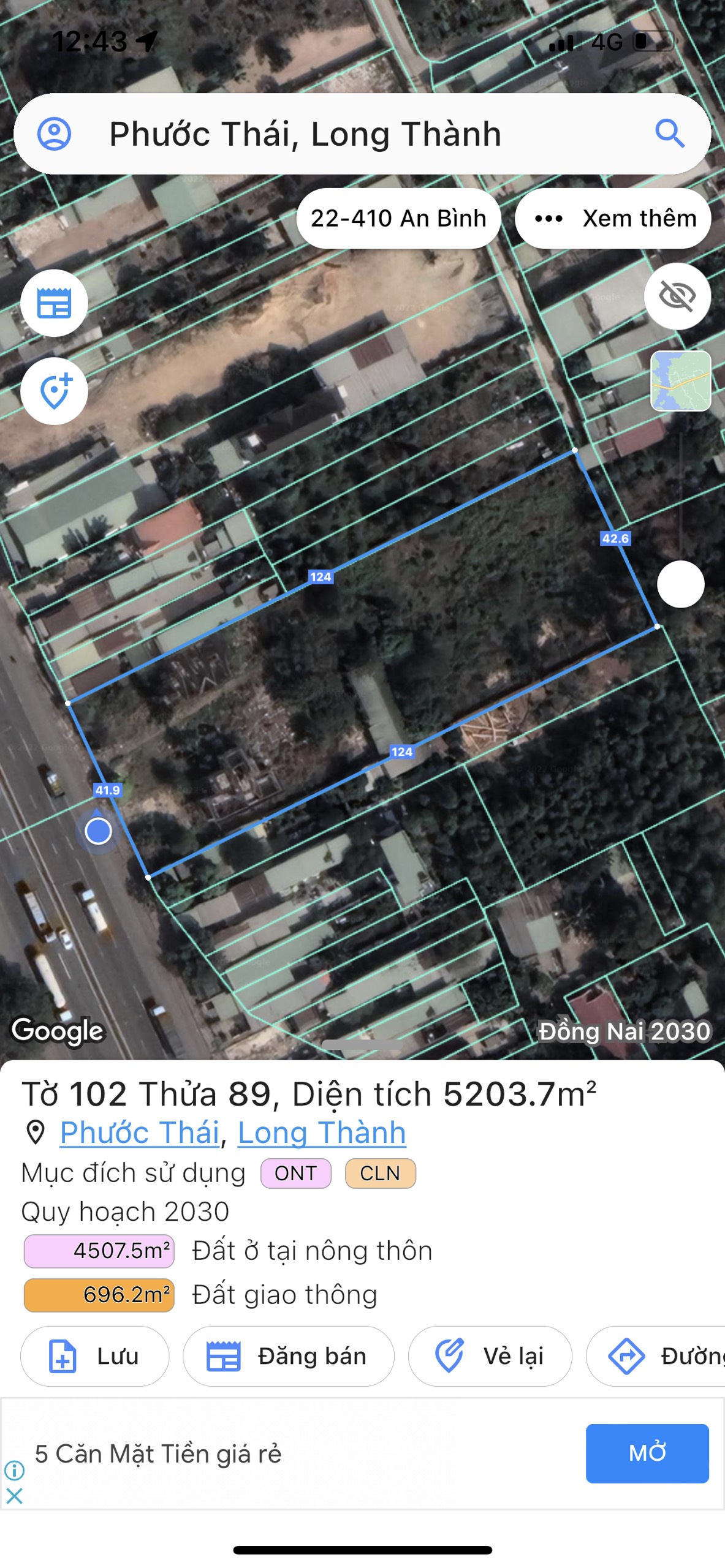725x1568 pixels.
Task: Open the Phước Thái link
Action: [x=140, y=1133]
